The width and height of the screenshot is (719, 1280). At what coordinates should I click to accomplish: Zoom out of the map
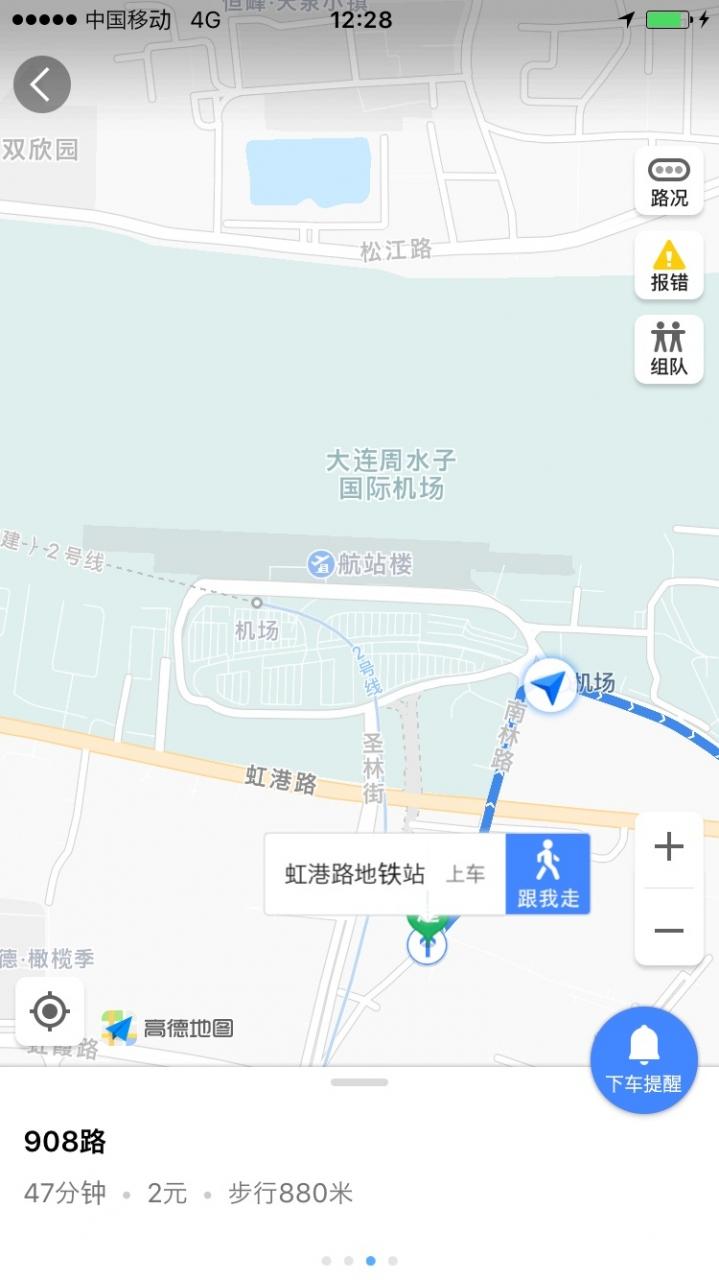[x=669, y=931]
